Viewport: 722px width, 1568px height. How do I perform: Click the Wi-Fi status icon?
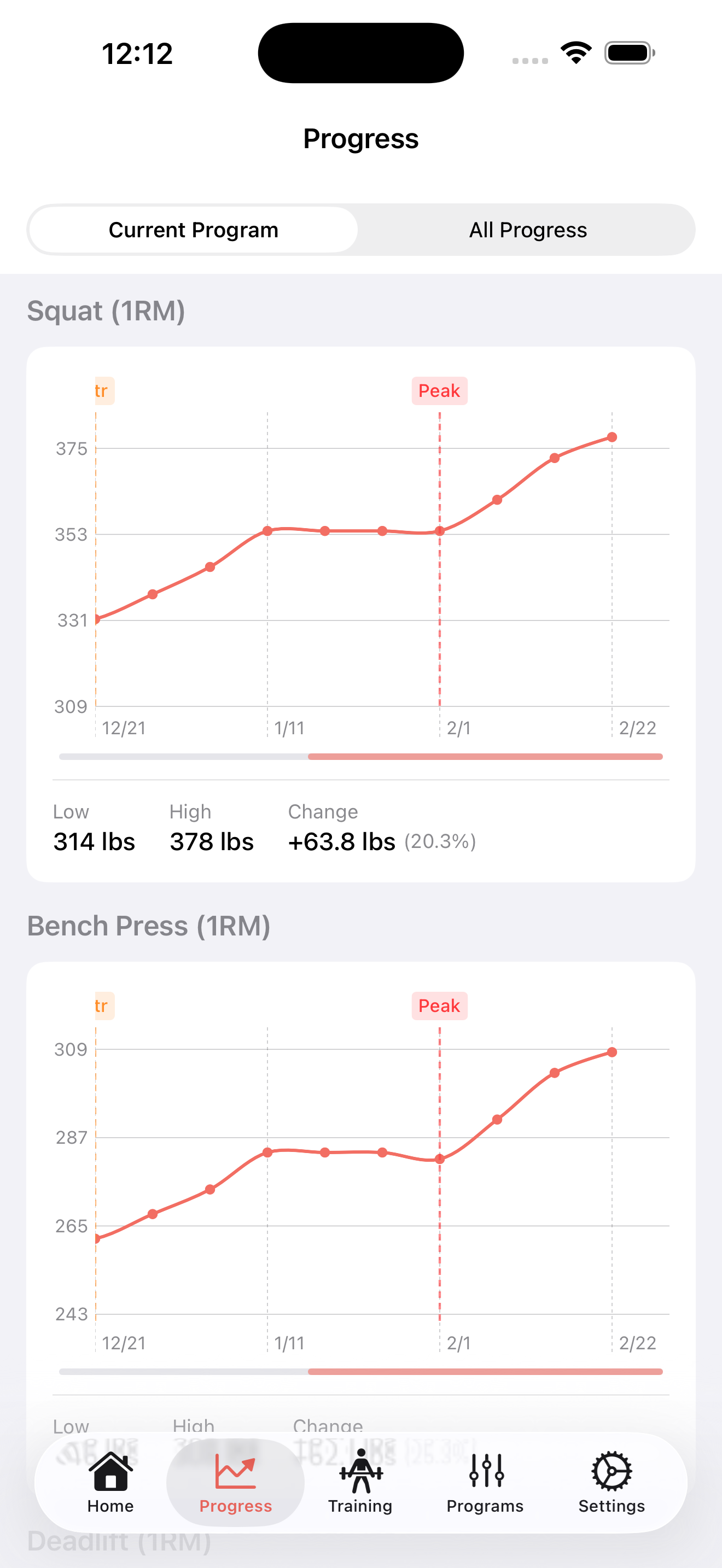[575, 52]
